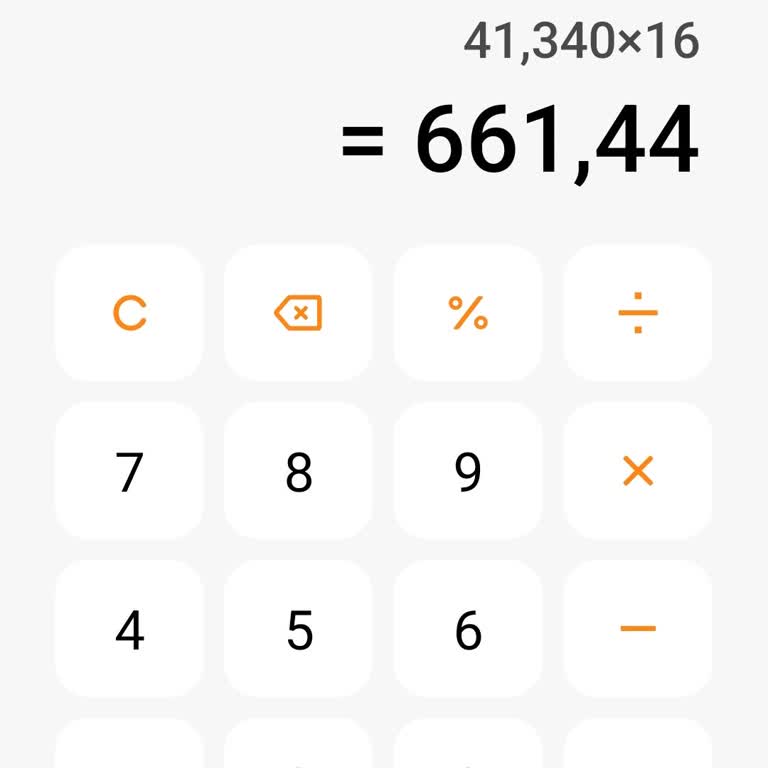Tap the percent key
This screenshot has width=768, height=768.
click(x=468, y=313)
